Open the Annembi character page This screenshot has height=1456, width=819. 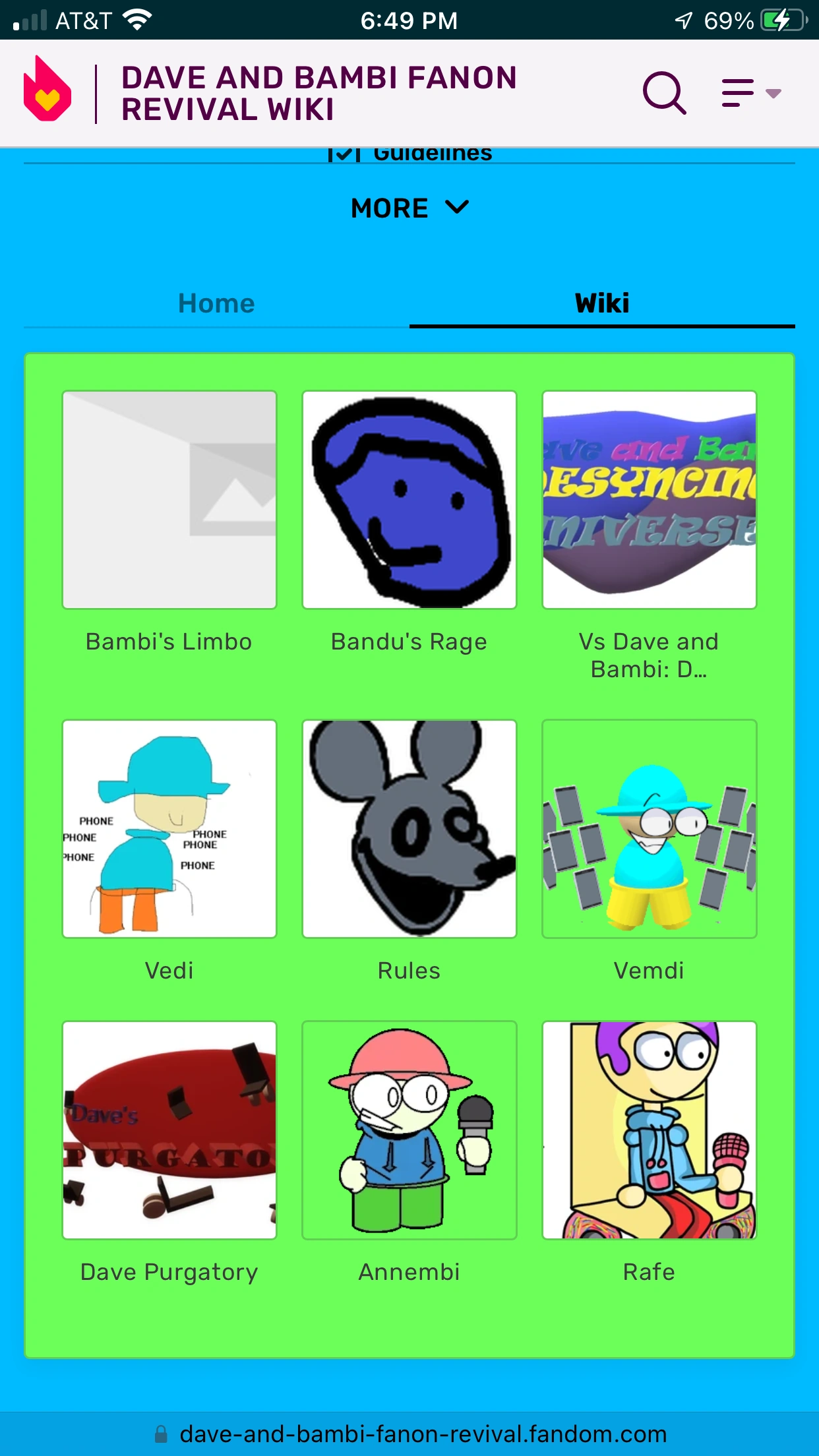(x=409, y=1130)
